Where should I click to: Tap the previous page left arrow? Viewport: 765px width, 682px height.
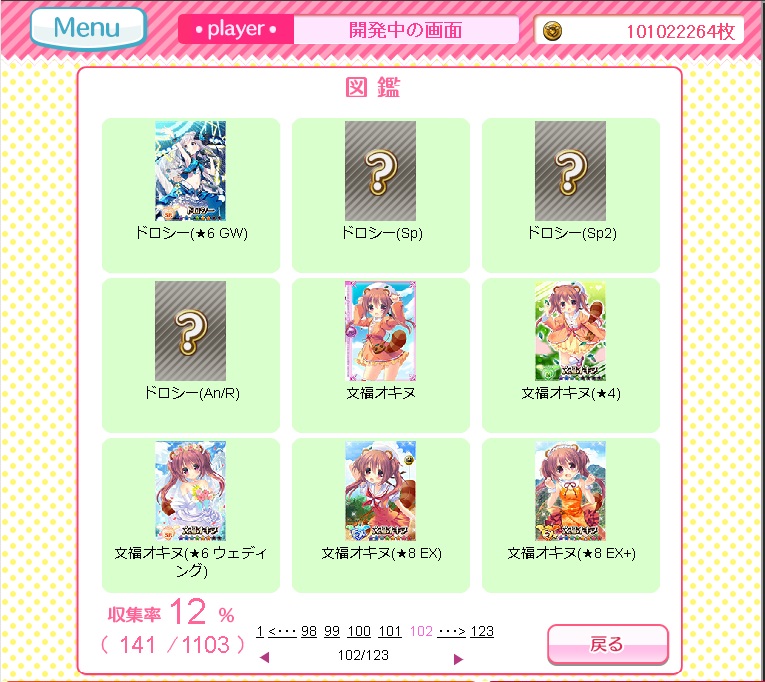pos(265,657)
